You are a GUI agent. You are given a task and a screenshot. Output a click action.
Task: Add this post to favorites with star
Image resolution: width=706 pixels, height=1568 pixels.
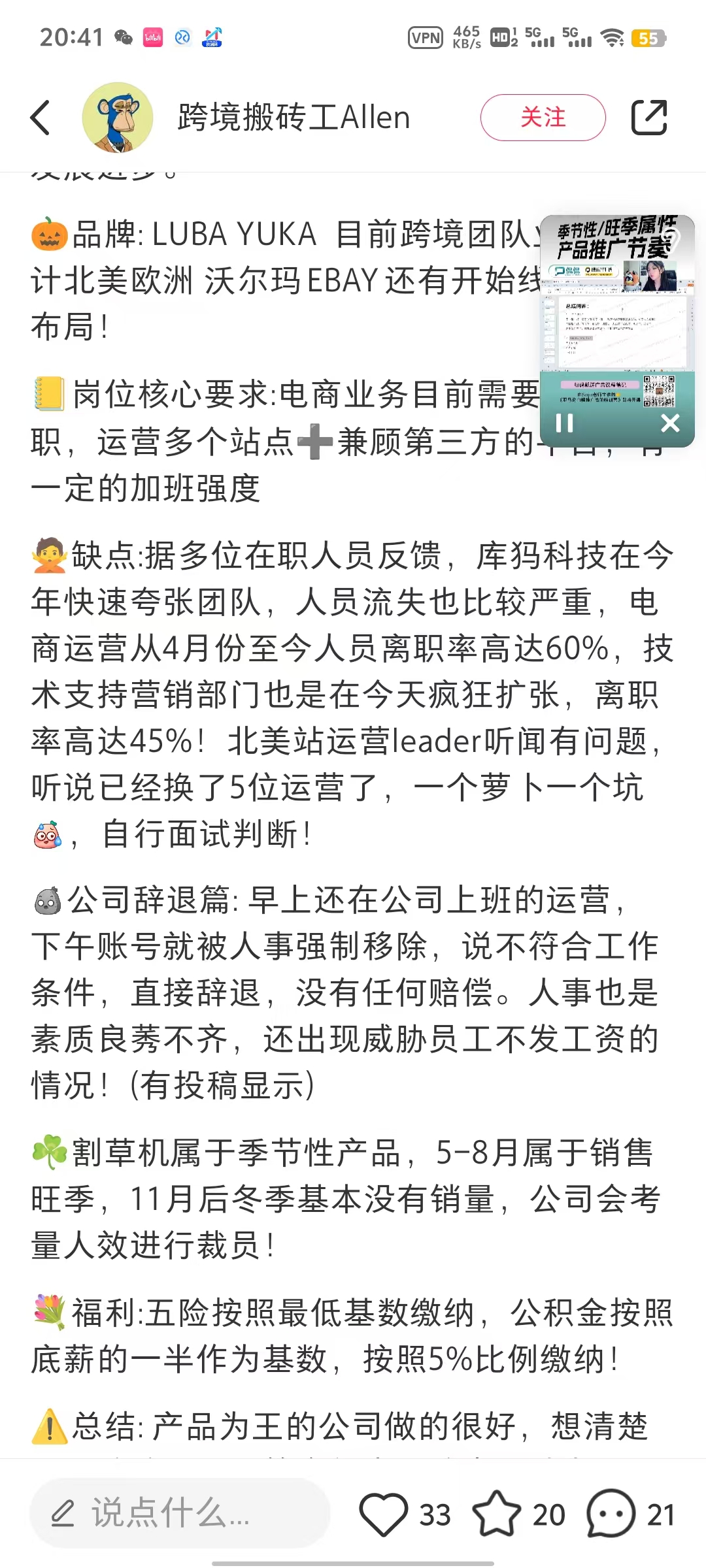[497, 1513]
